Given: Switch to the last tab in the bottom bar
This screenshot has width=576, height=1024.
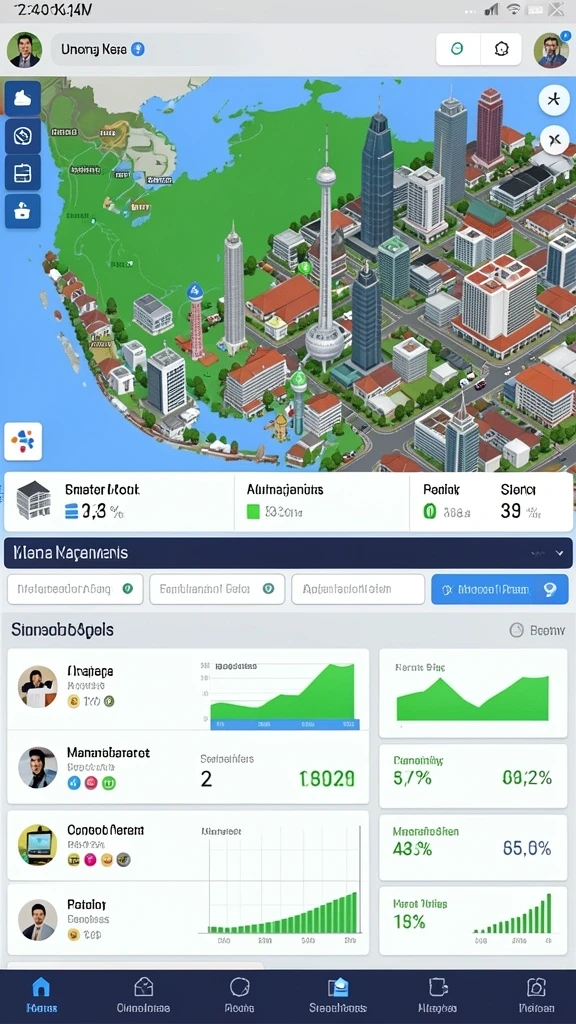Looking at the screenshot, I should pos(536,995).
